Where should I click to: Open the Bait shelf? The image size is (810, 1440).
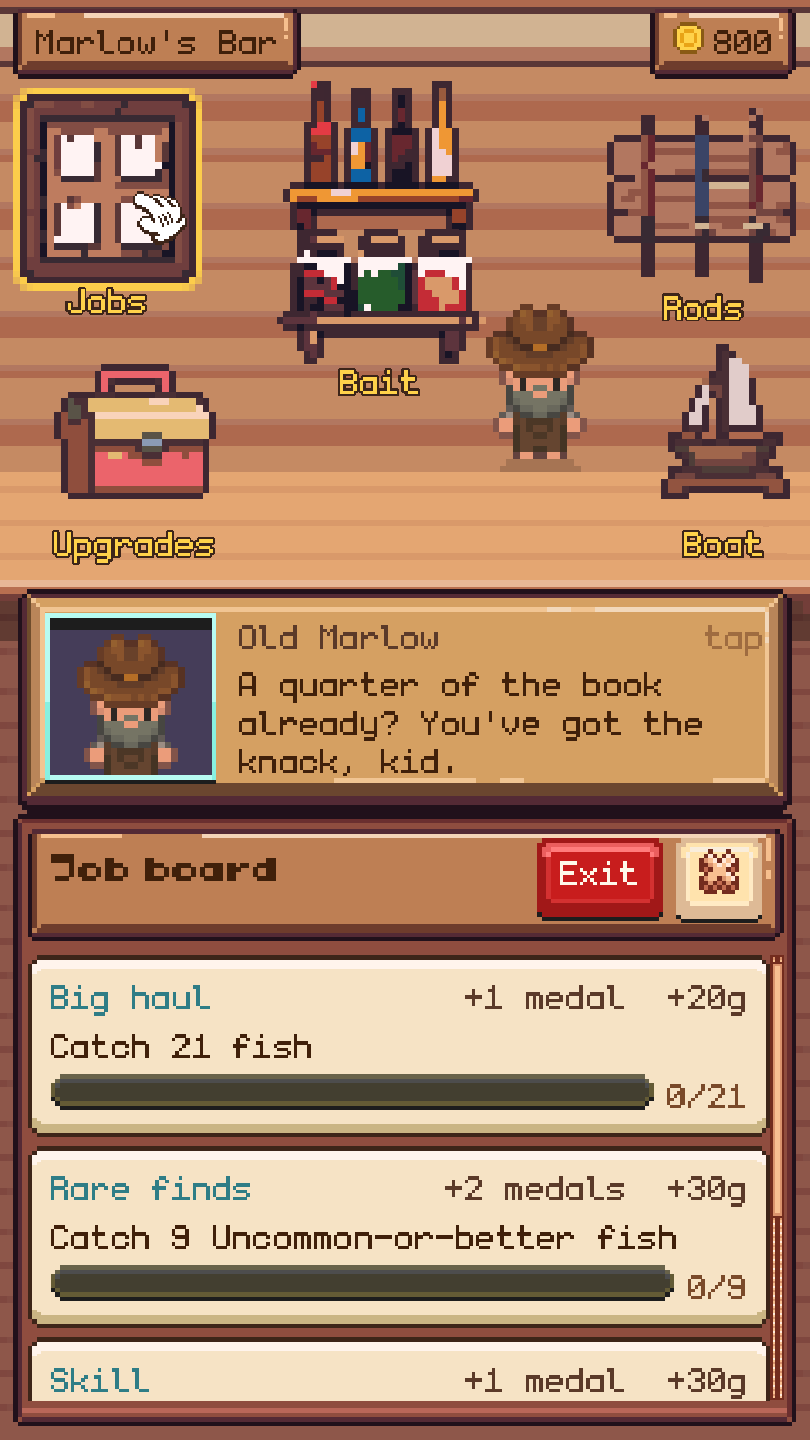coord(379,222)
